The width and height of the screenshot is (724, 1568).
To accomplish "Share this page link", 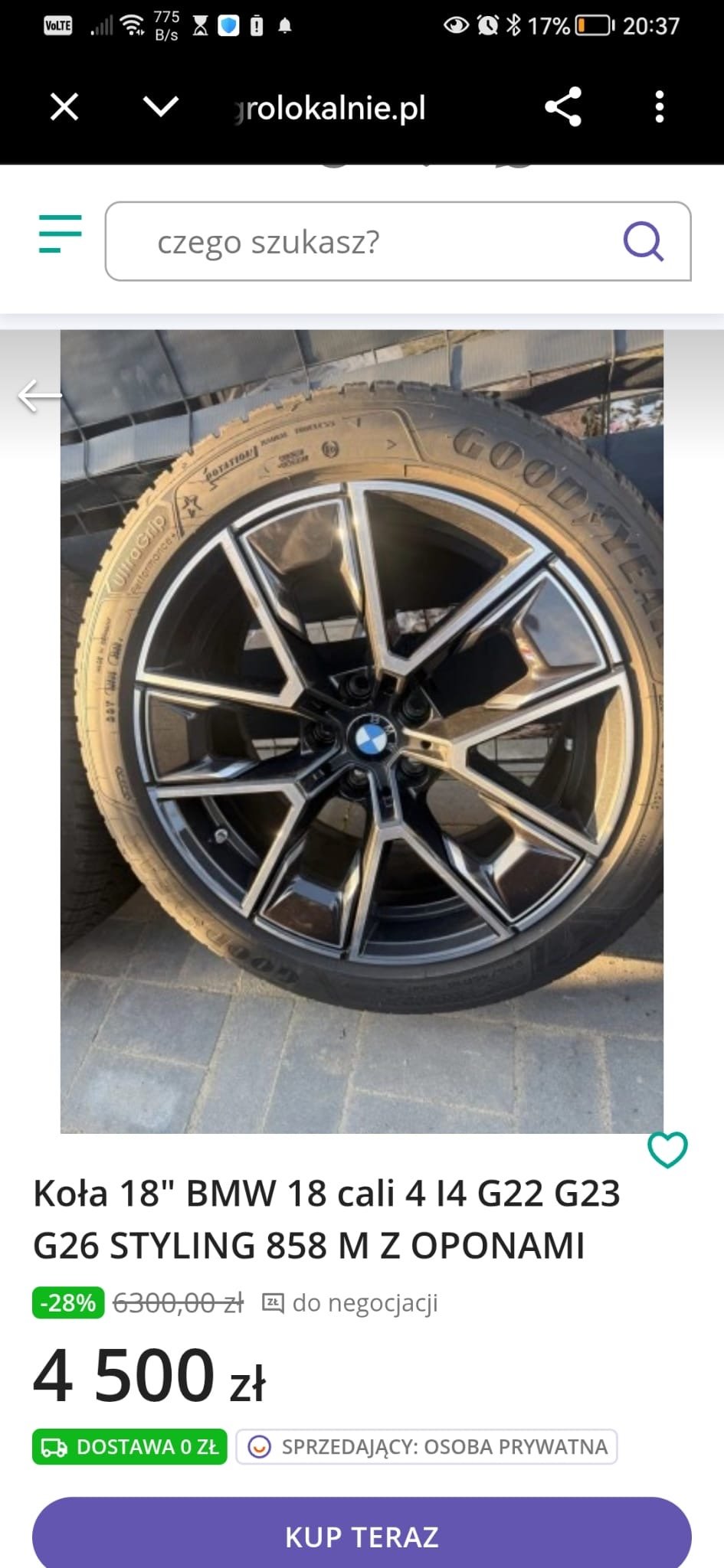I will (563, 106).
